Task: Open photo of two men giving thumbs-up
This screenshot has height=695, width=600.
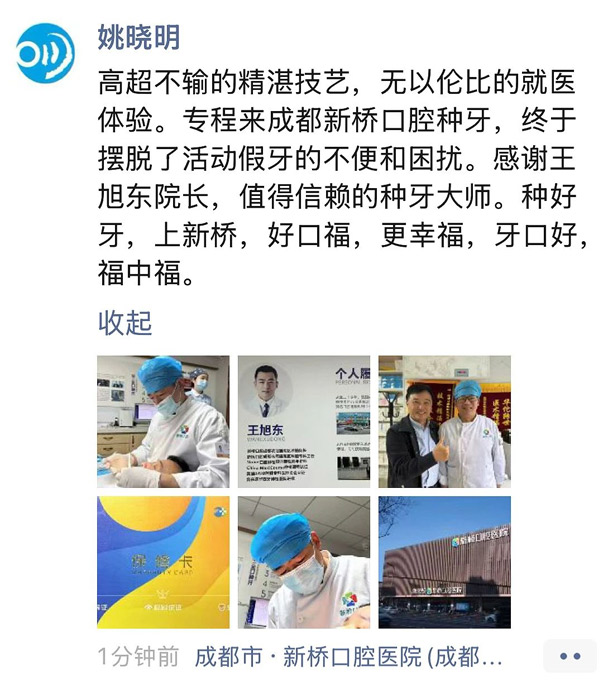Action: pyautogui.click(x=444, y=421)
